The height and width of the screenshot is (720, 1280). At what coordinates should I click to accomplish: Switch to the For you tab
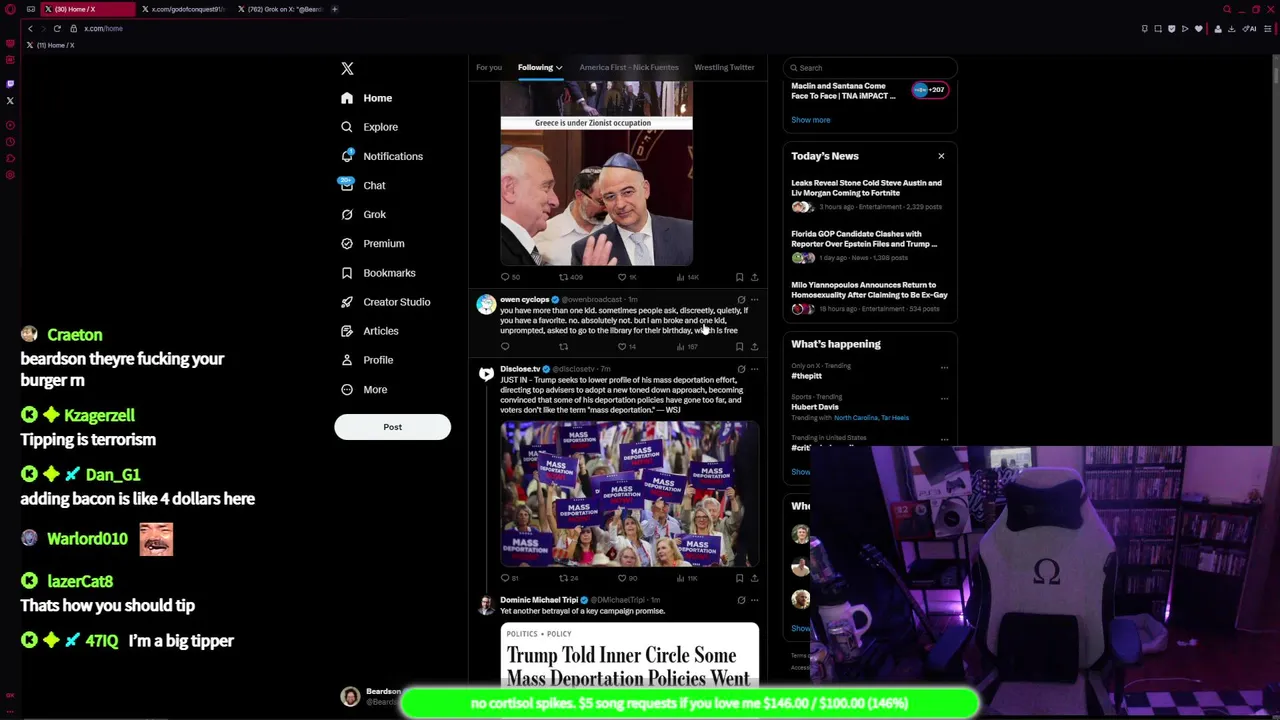tap(489, 67)
